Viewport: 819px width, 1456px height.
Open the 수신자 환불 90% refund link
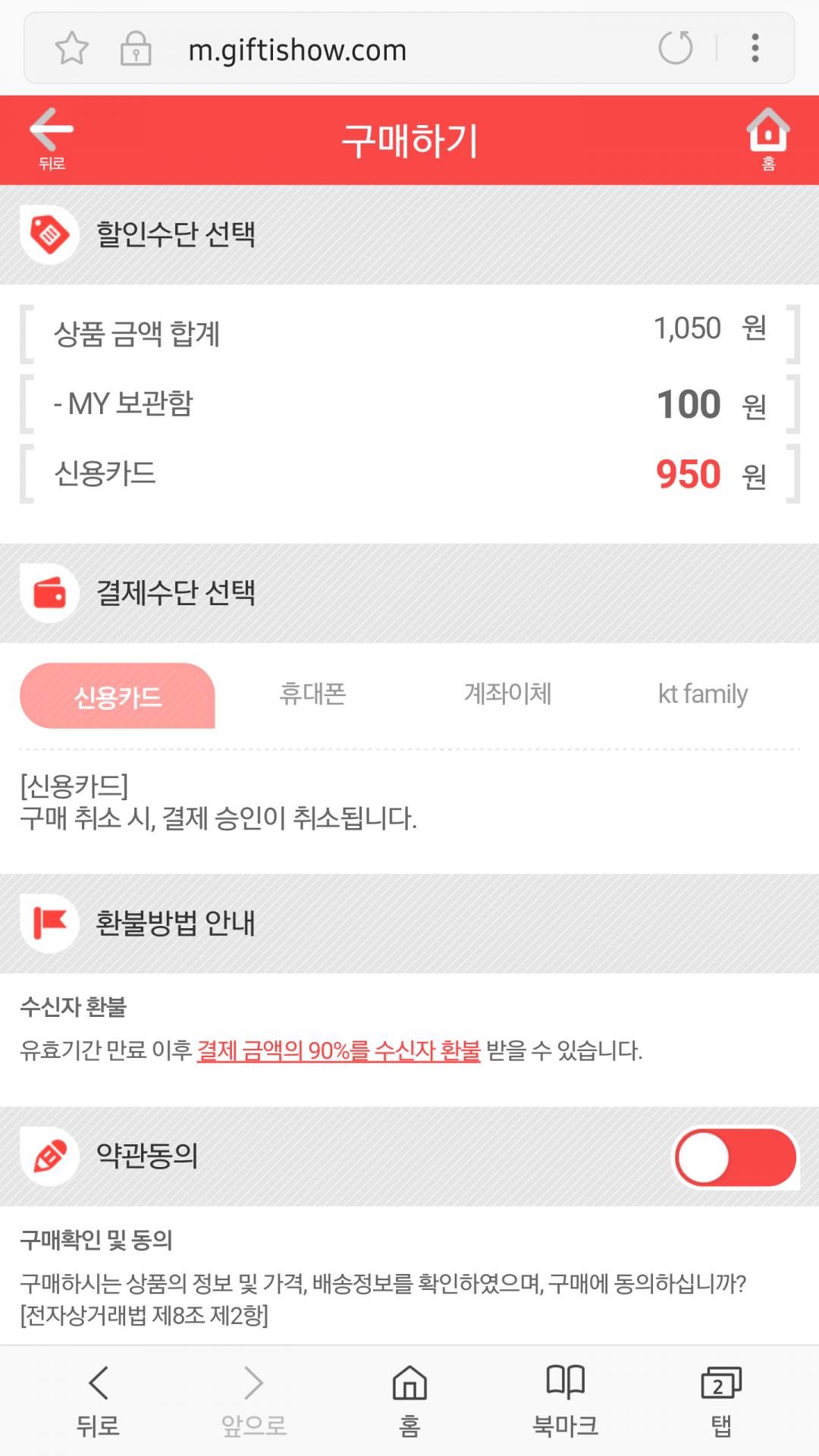pos(338,1050)
